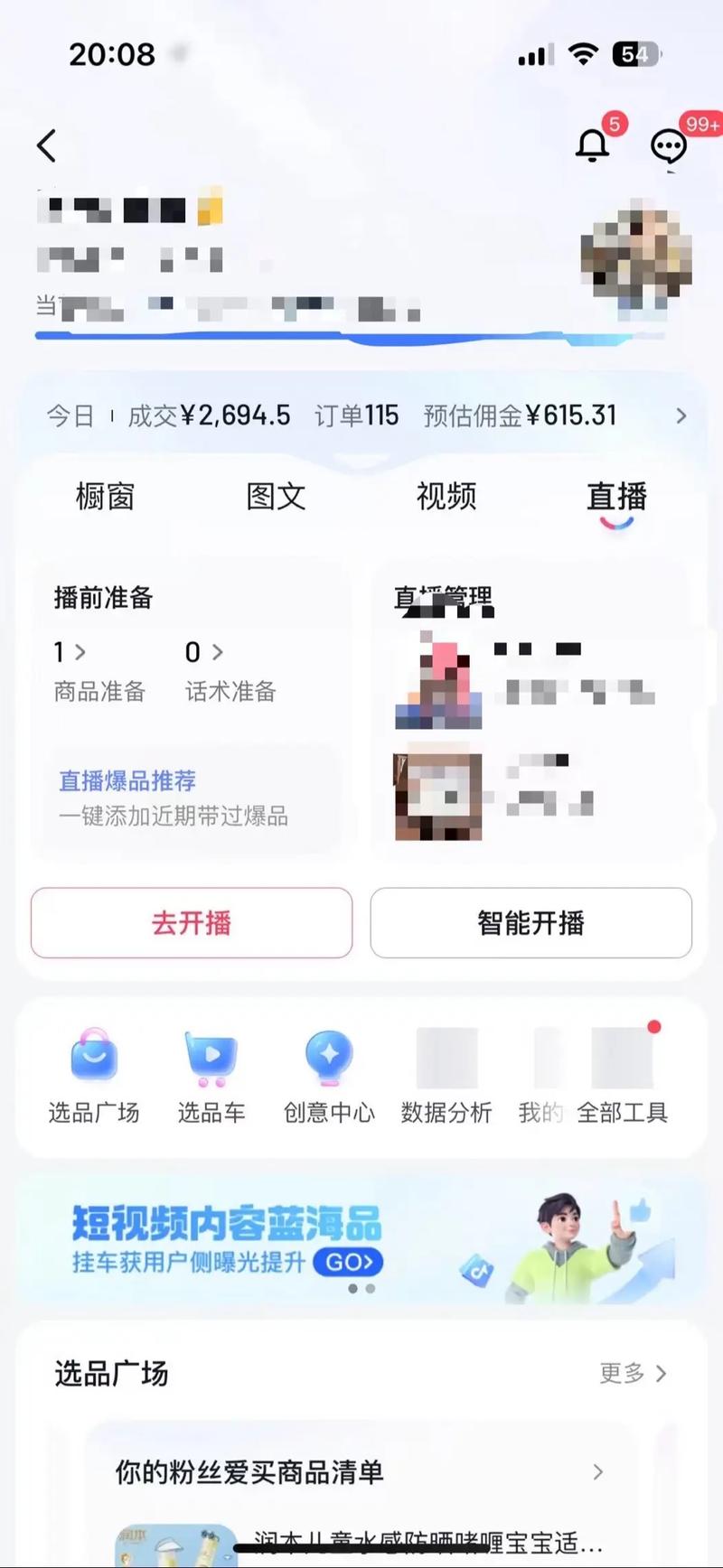Start 智能开播
Image resolution: width=723 pixels, height=1568 pixels.
[x=531, y=923]
